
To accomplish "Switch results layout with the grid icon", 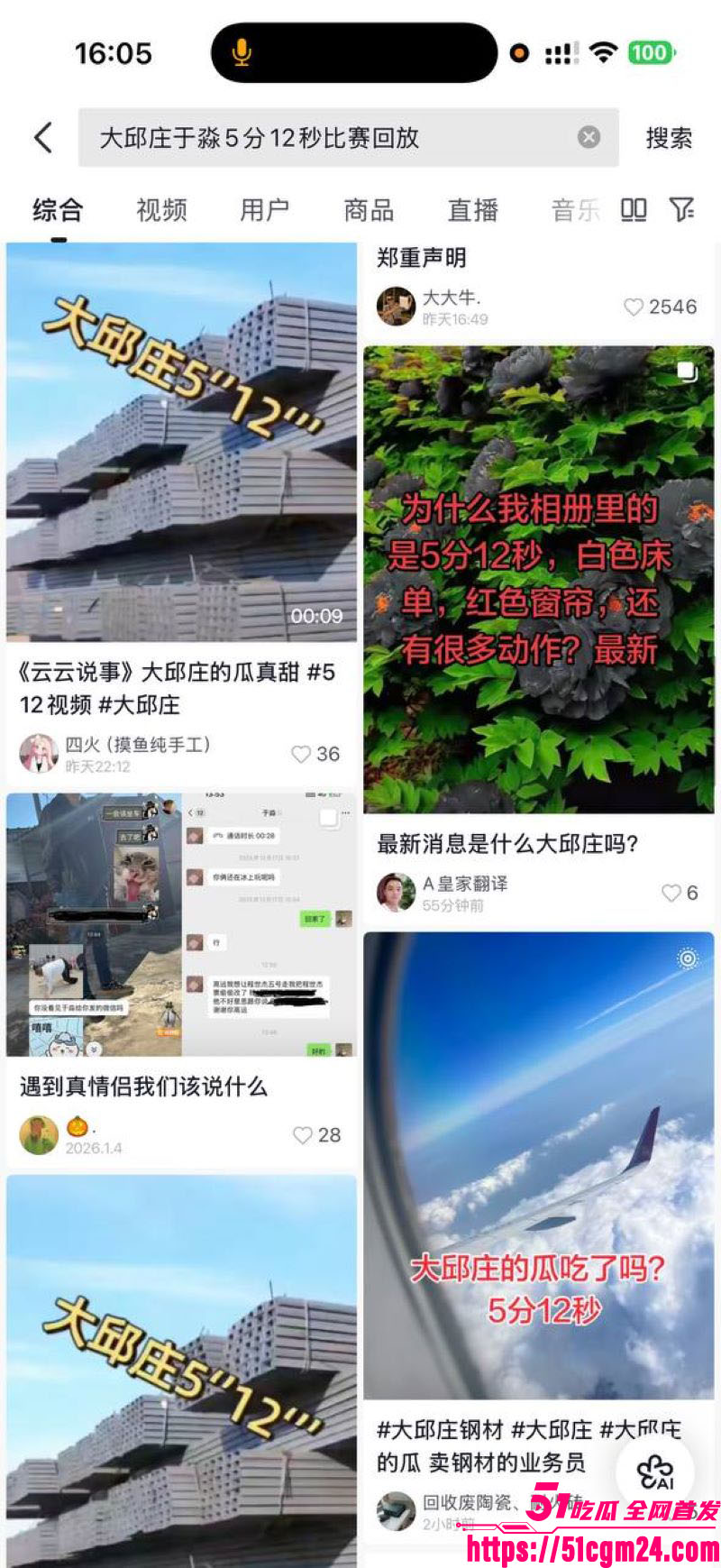I will [635, 208].
